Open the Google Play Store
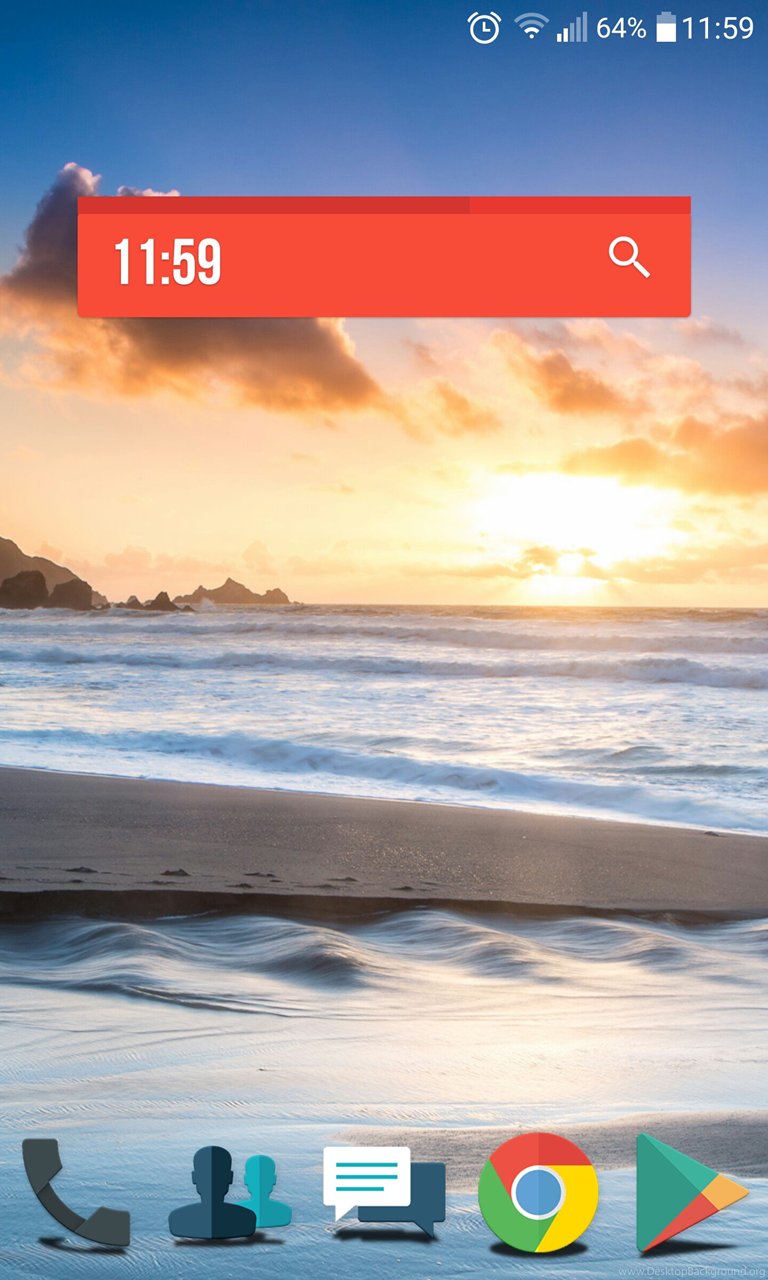 (691, 1193)
